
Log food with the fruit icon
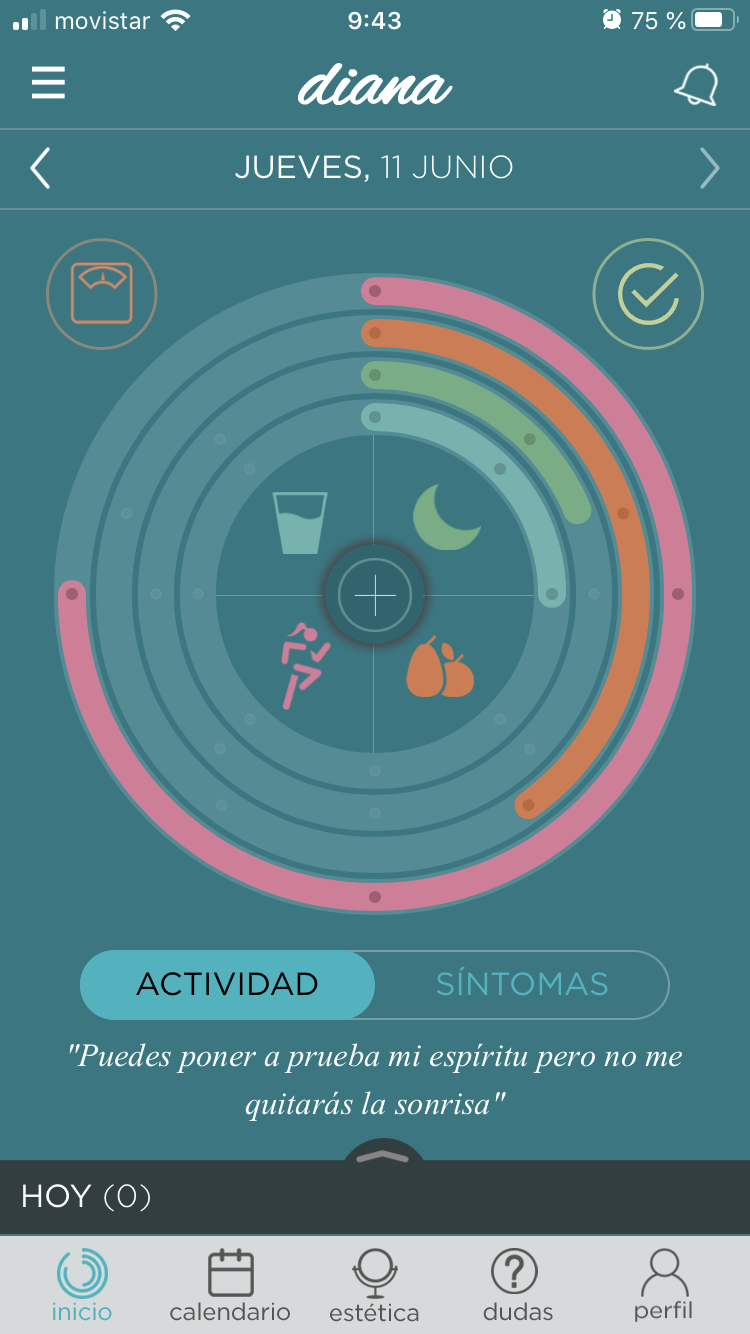440,668
